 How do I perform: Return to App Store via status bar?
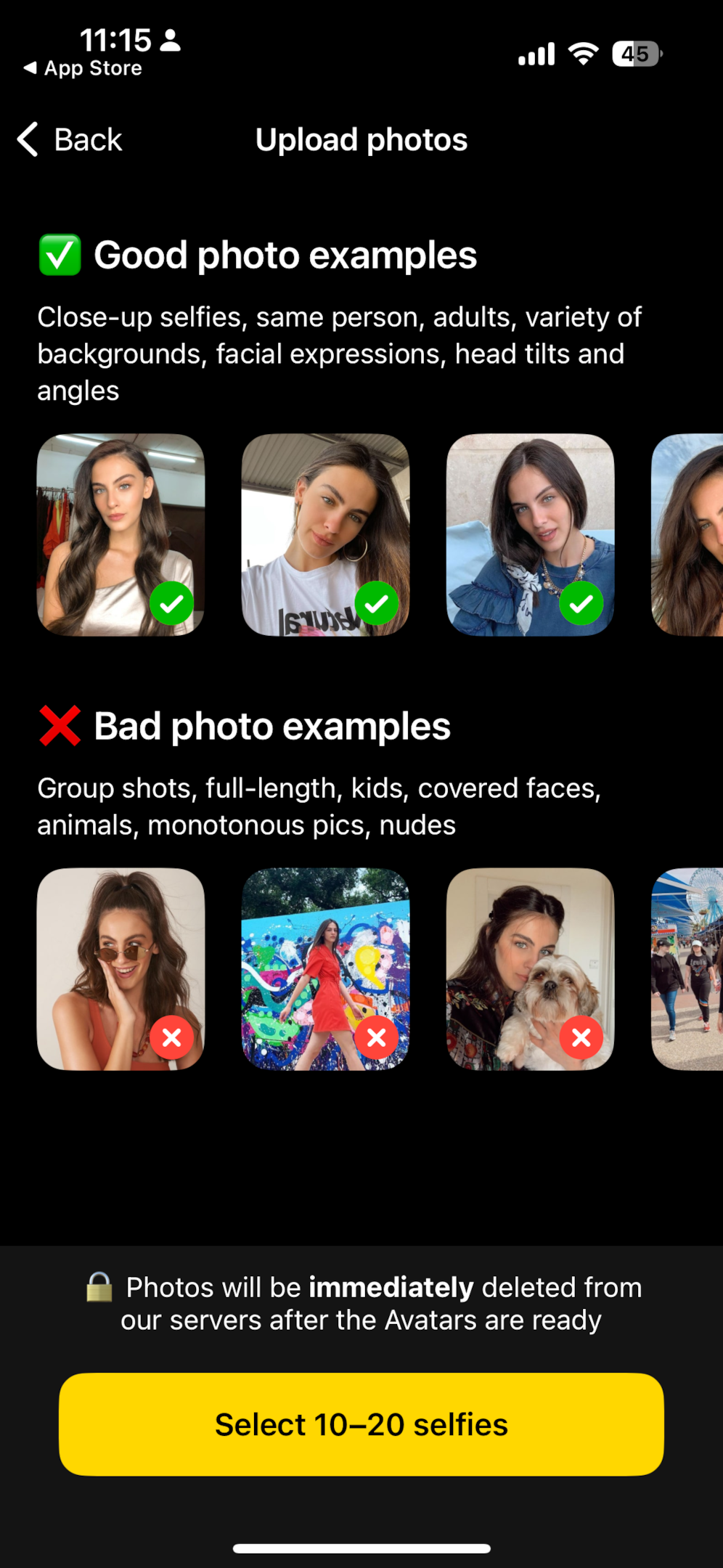(x=83, y=68)
